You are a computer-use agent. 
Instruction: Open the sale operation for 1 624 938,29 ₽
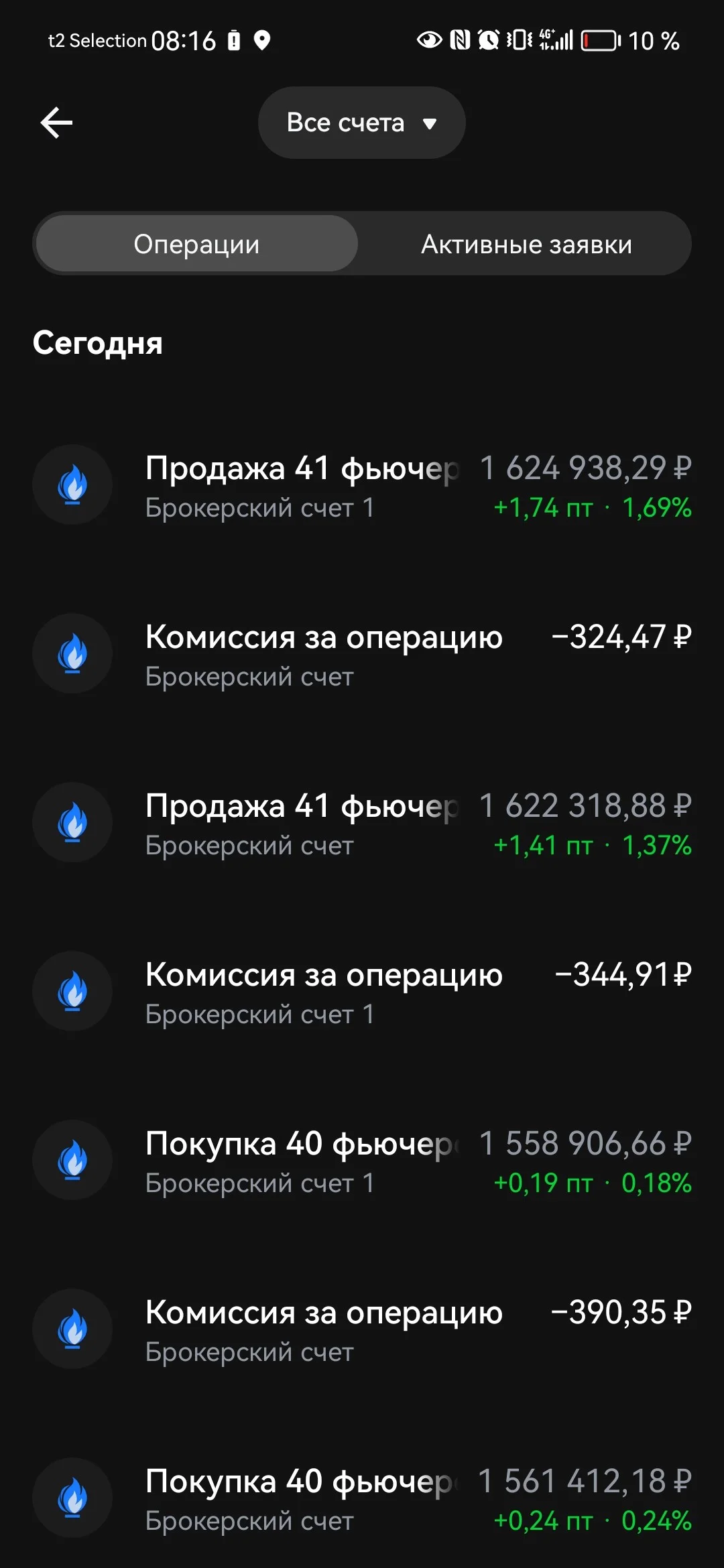(362, 486)
